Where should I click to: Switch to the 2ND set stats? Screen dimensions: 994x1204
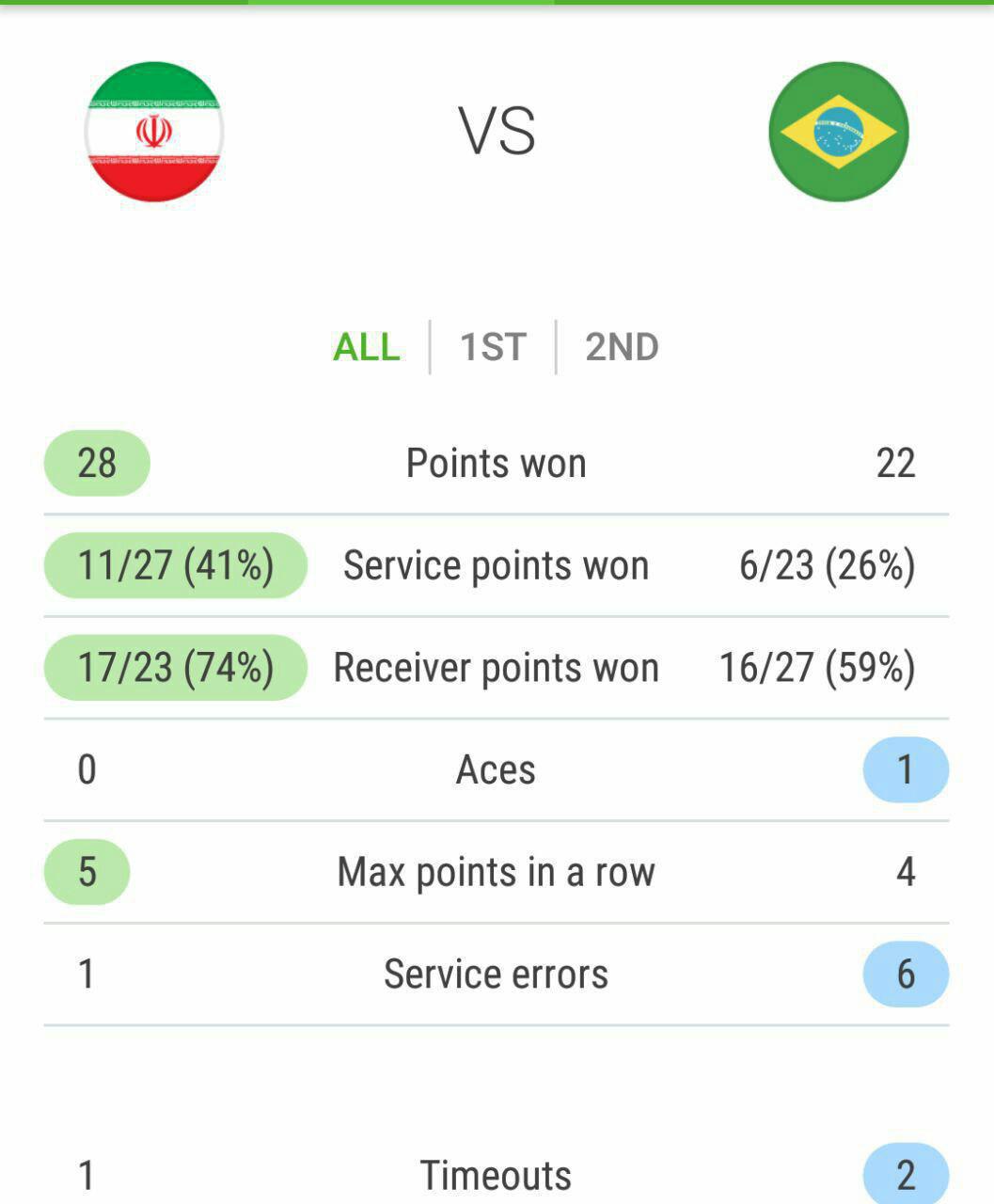tap(622, 347)
